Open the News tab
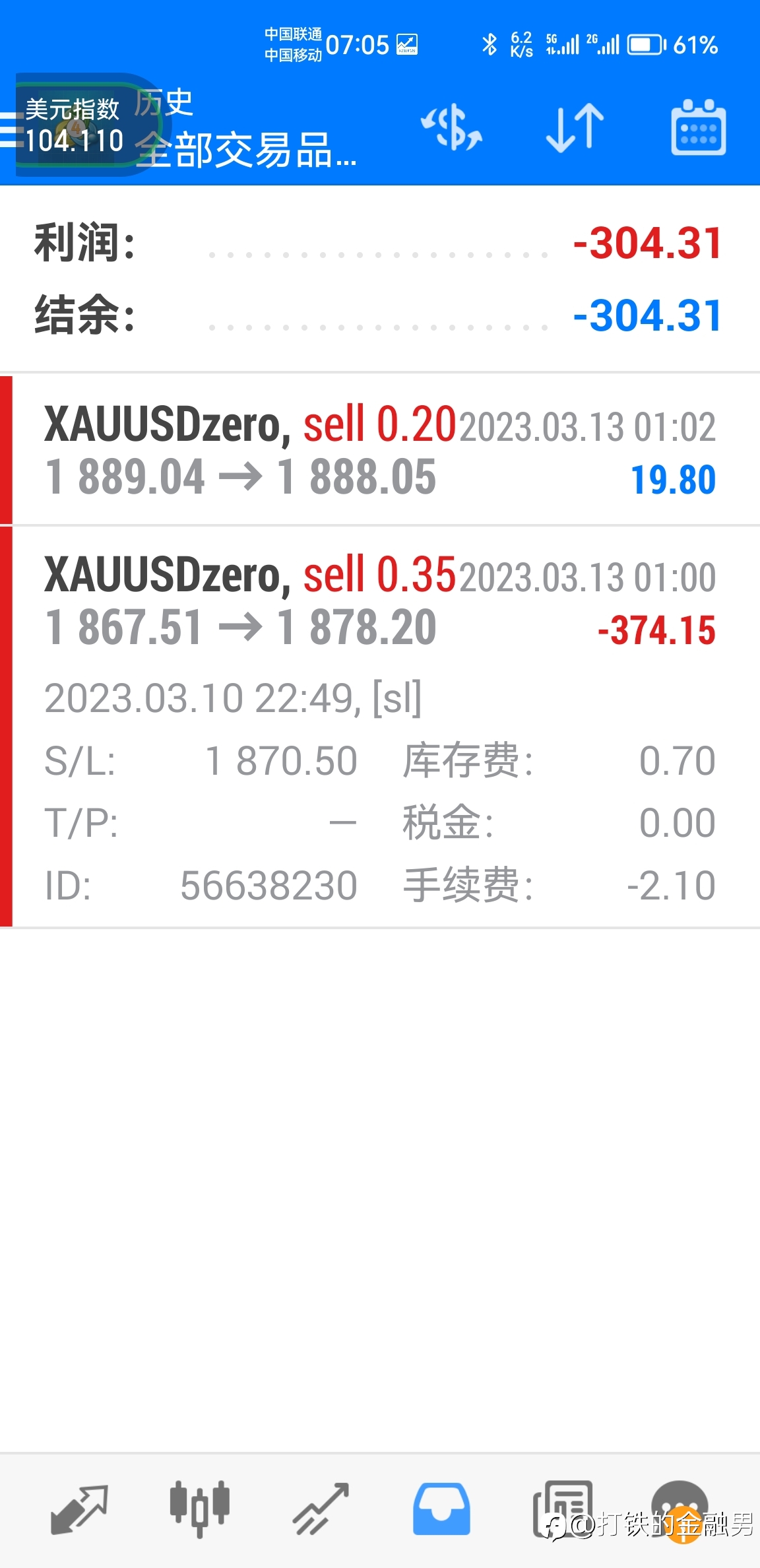760x1568 pixels. point(563,1509)
